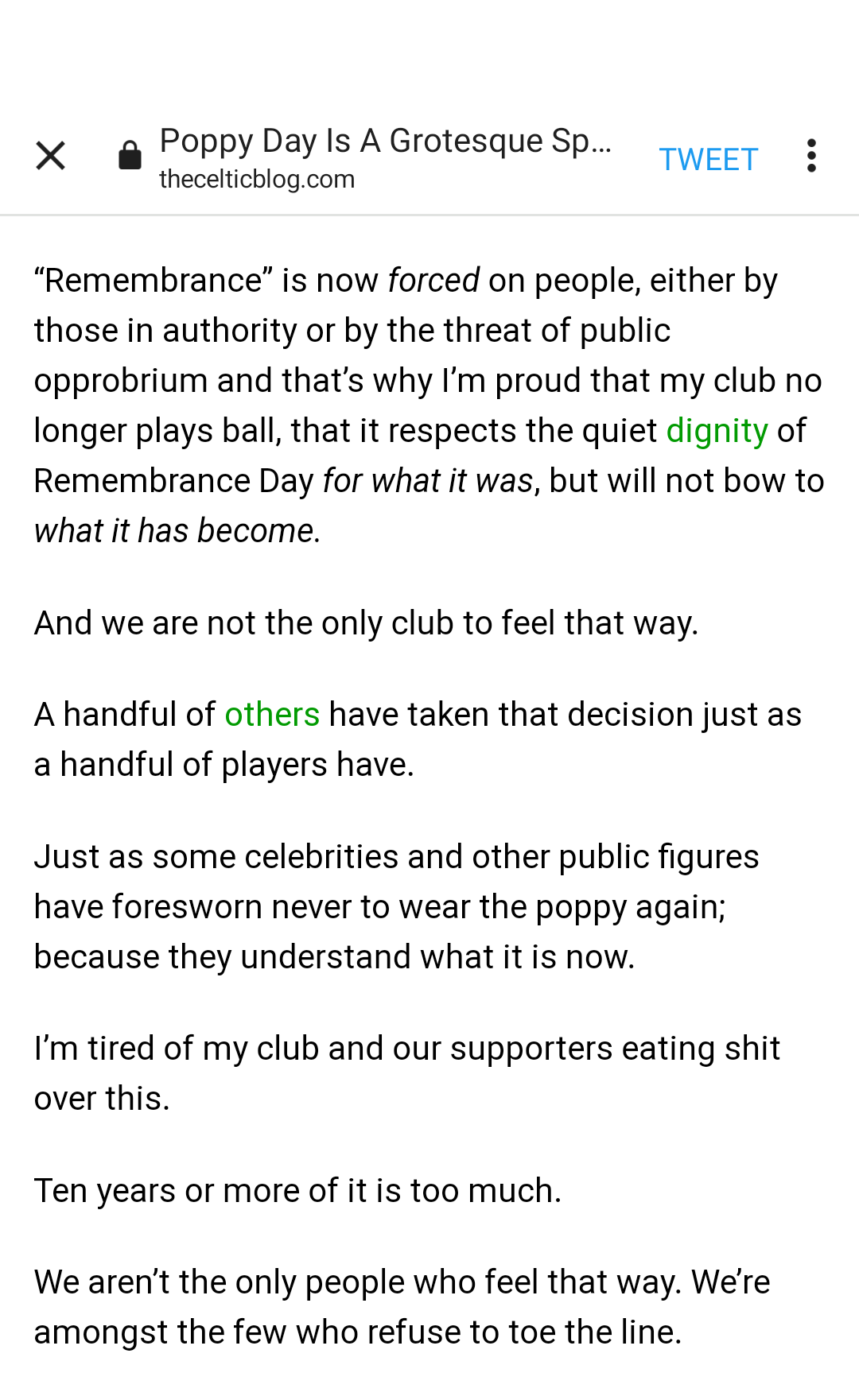Open the green "dignity" link

click(x=717, y=431)
